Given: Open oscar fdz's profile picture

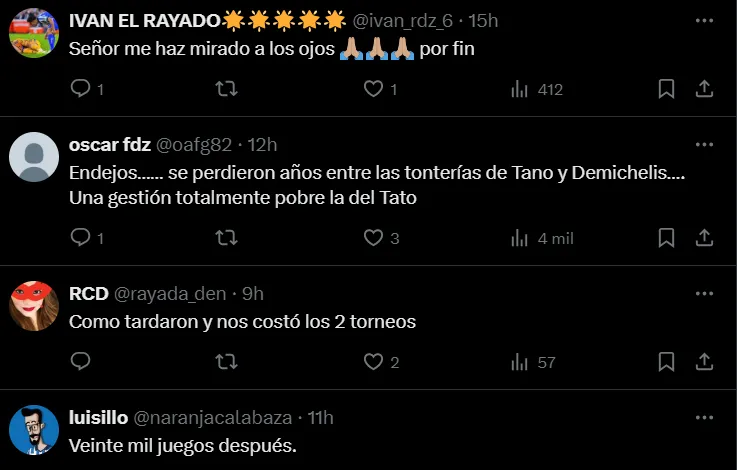Looking at the screenshot, I should [x=34, y=156].
